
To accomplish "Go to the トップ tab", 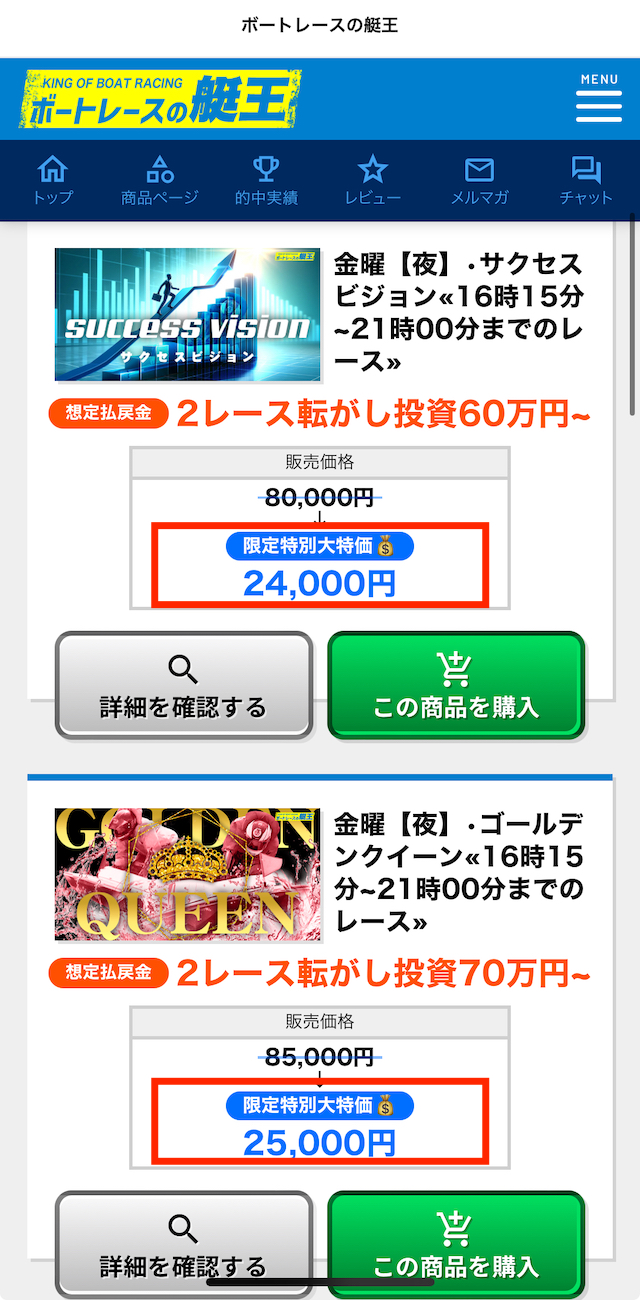I will coord(52,181).
